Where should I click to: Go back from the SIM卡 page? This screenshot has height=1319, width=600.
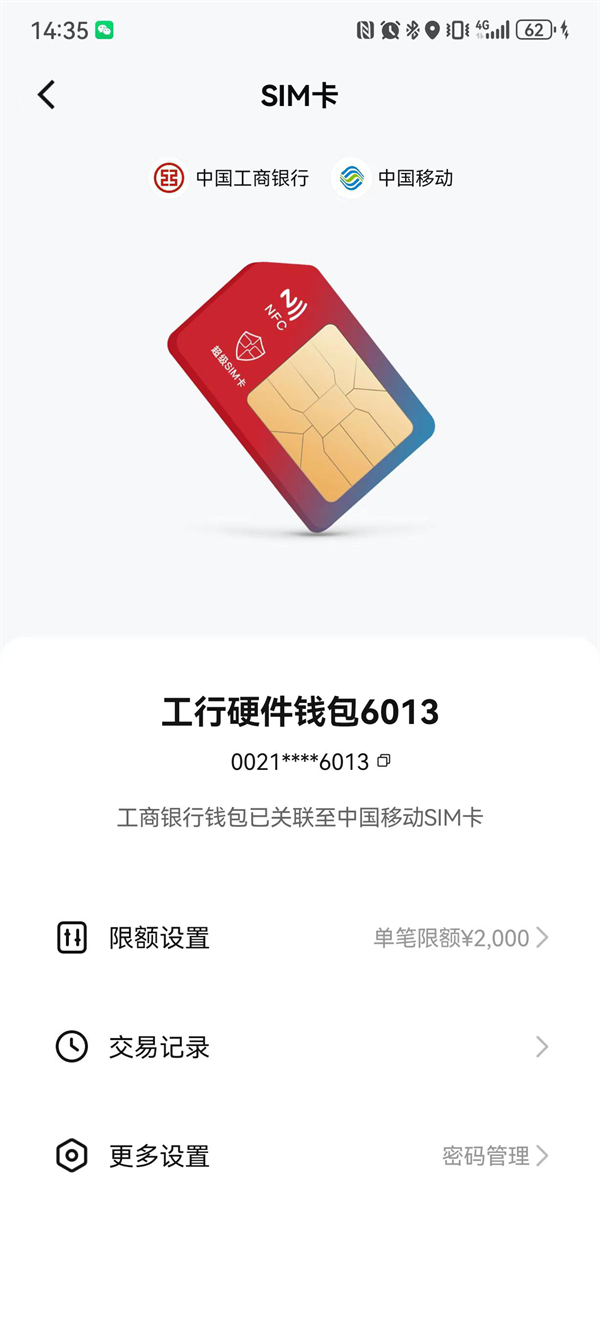(x=46, y=95)
